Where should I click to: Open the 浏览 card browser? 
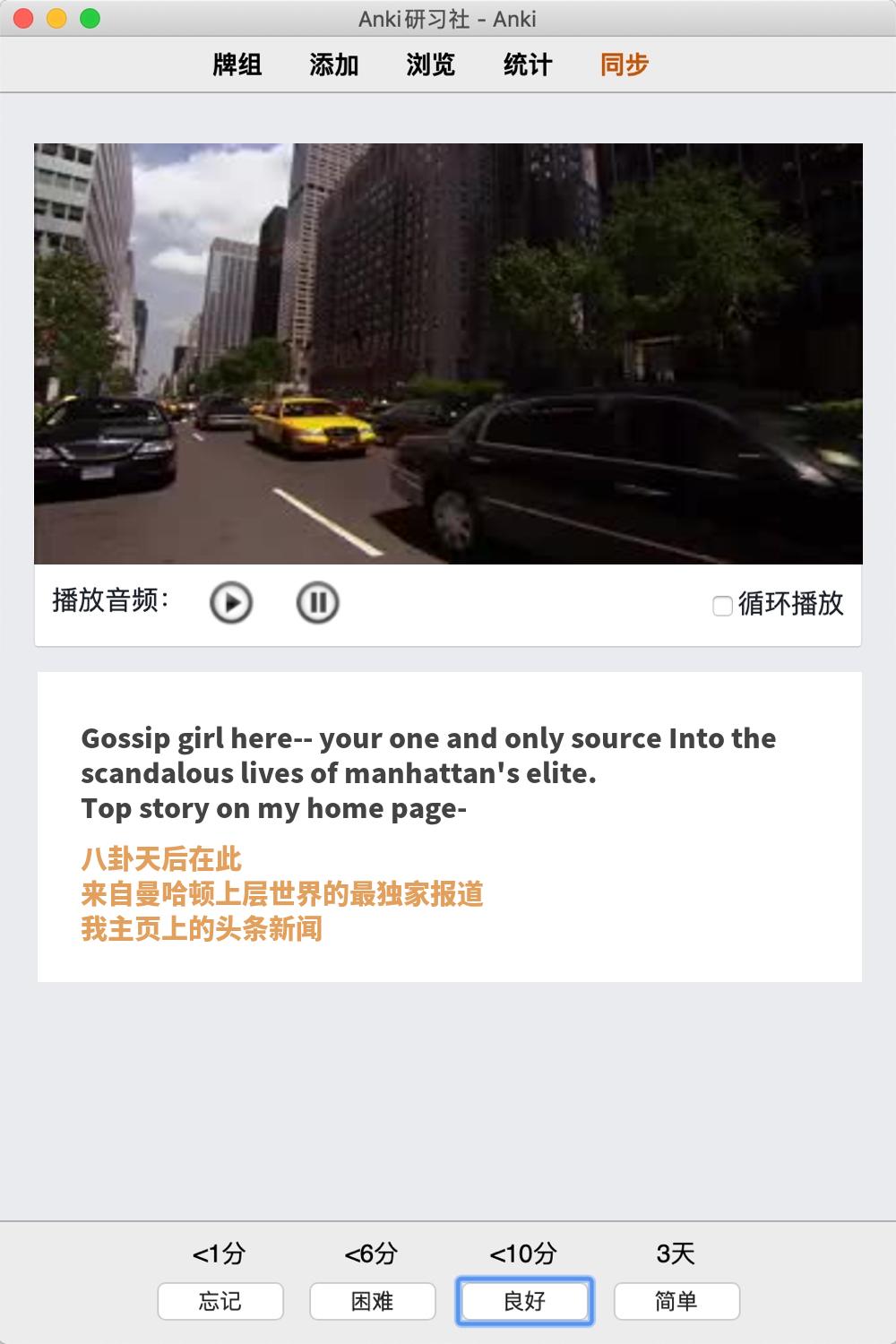[x=431, y=65]
